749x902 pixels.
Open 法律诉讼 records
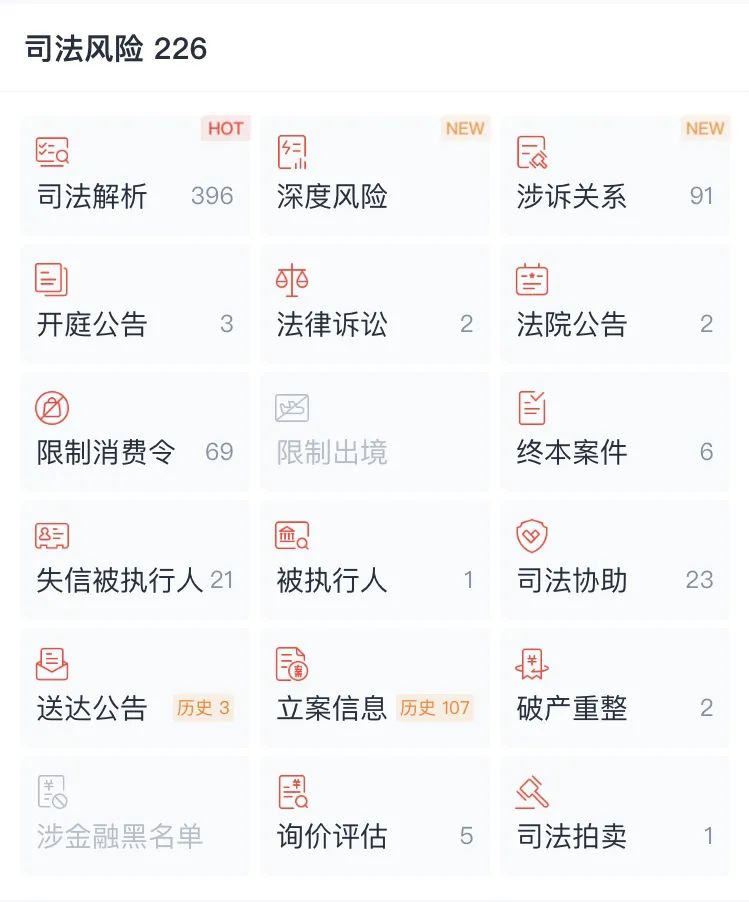coord(375,305)
